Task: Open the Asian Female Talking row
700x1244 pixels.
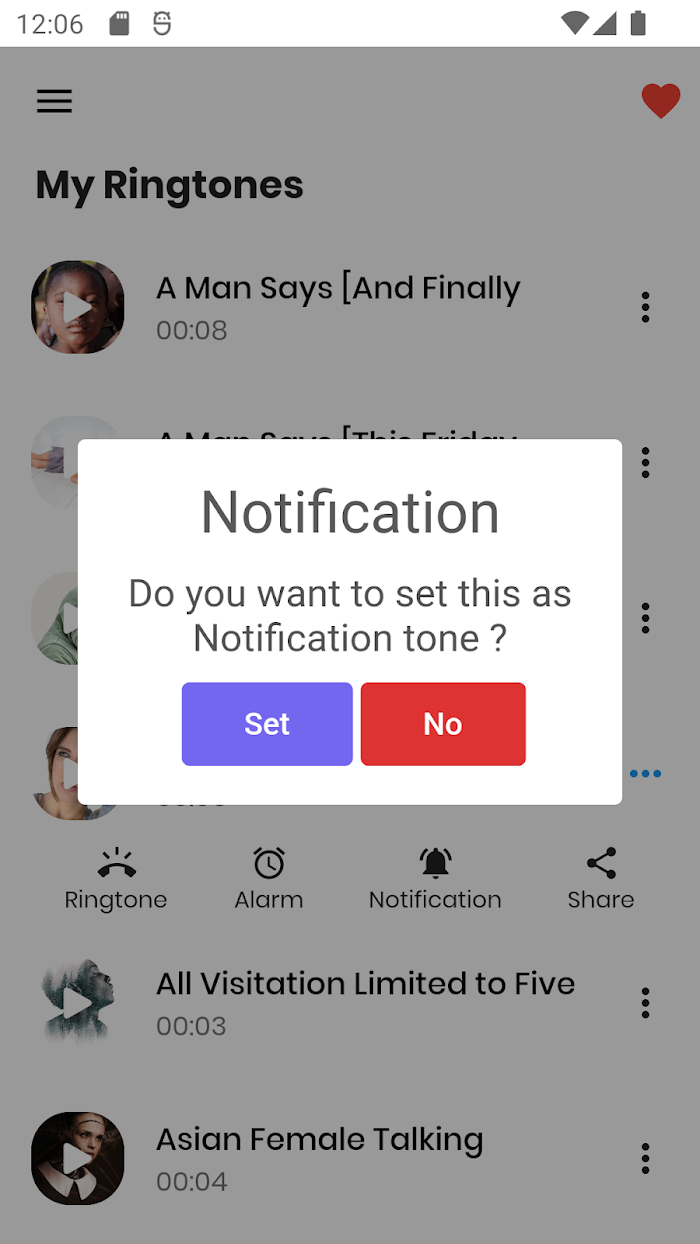Action: (x=350, y=1159)
